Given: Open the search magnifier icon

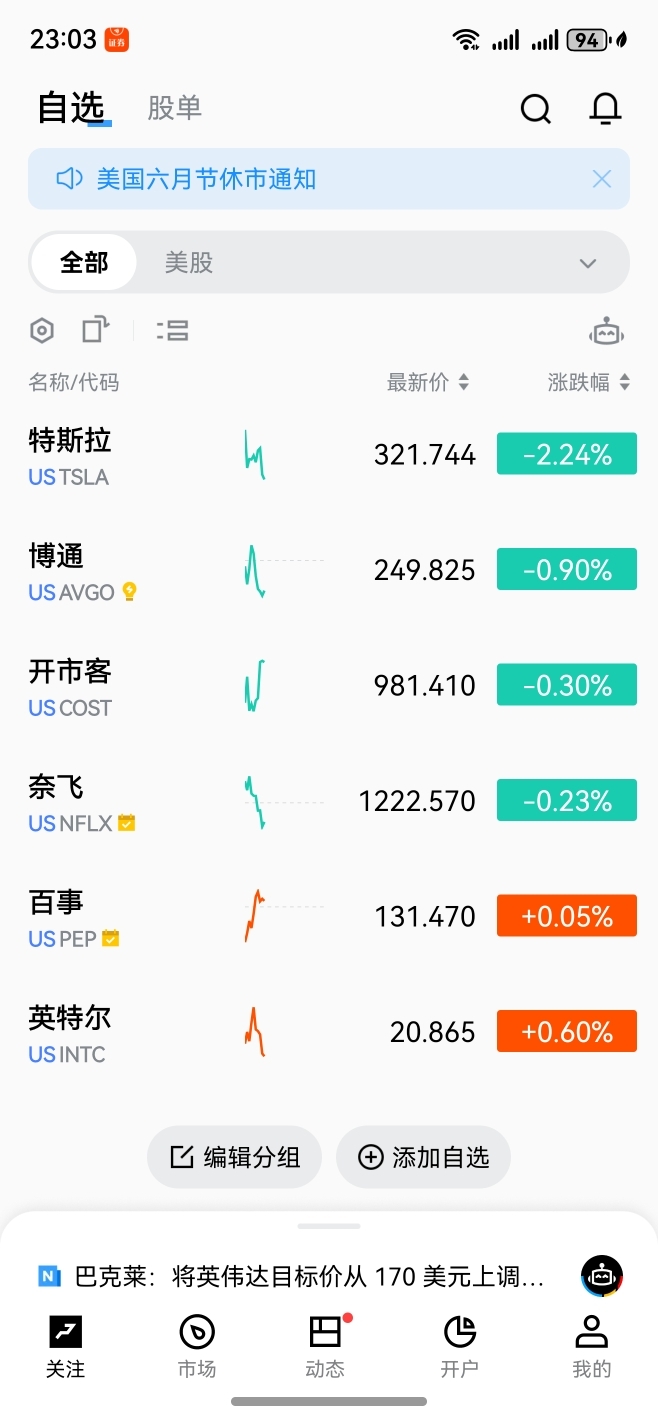Looking at the screenshot, I should click(x=536, y=108).
